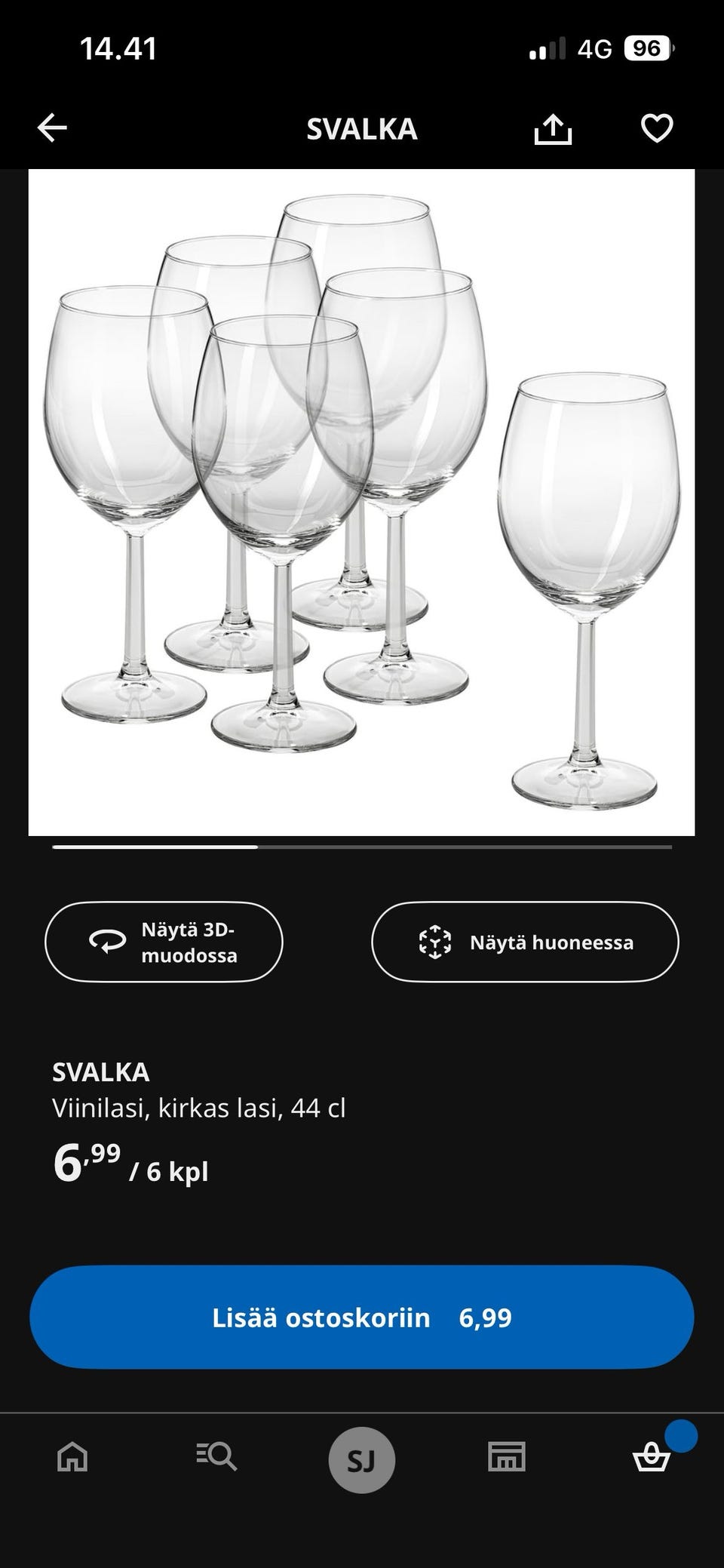This screenshot has height=1568, width=724.
Task: Open the 3D rotation icon inside Näytä 3D-muodossa
Action: [x=106, y=942]
